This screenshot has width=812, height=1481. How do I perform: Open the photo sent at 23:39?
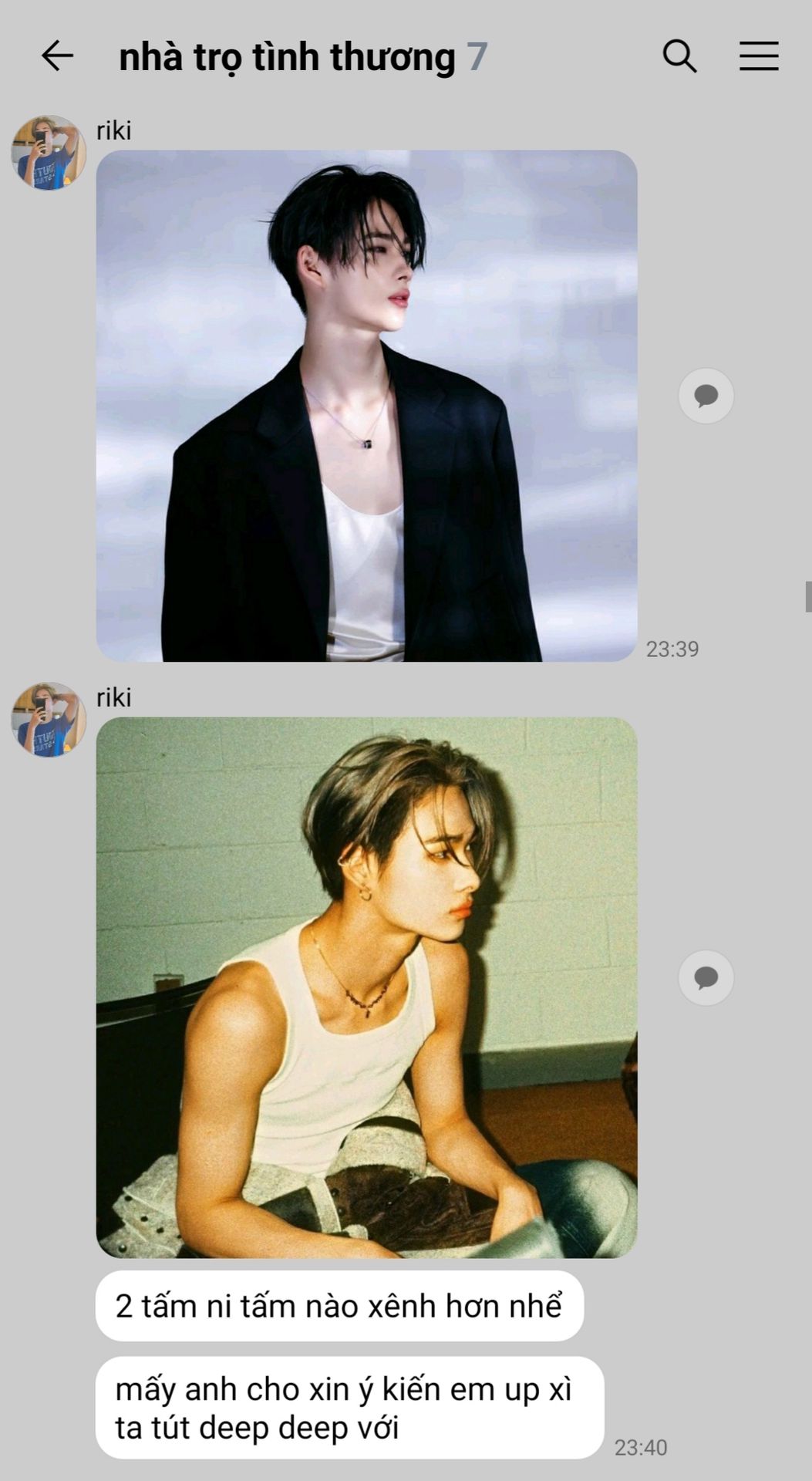(366, 406)
